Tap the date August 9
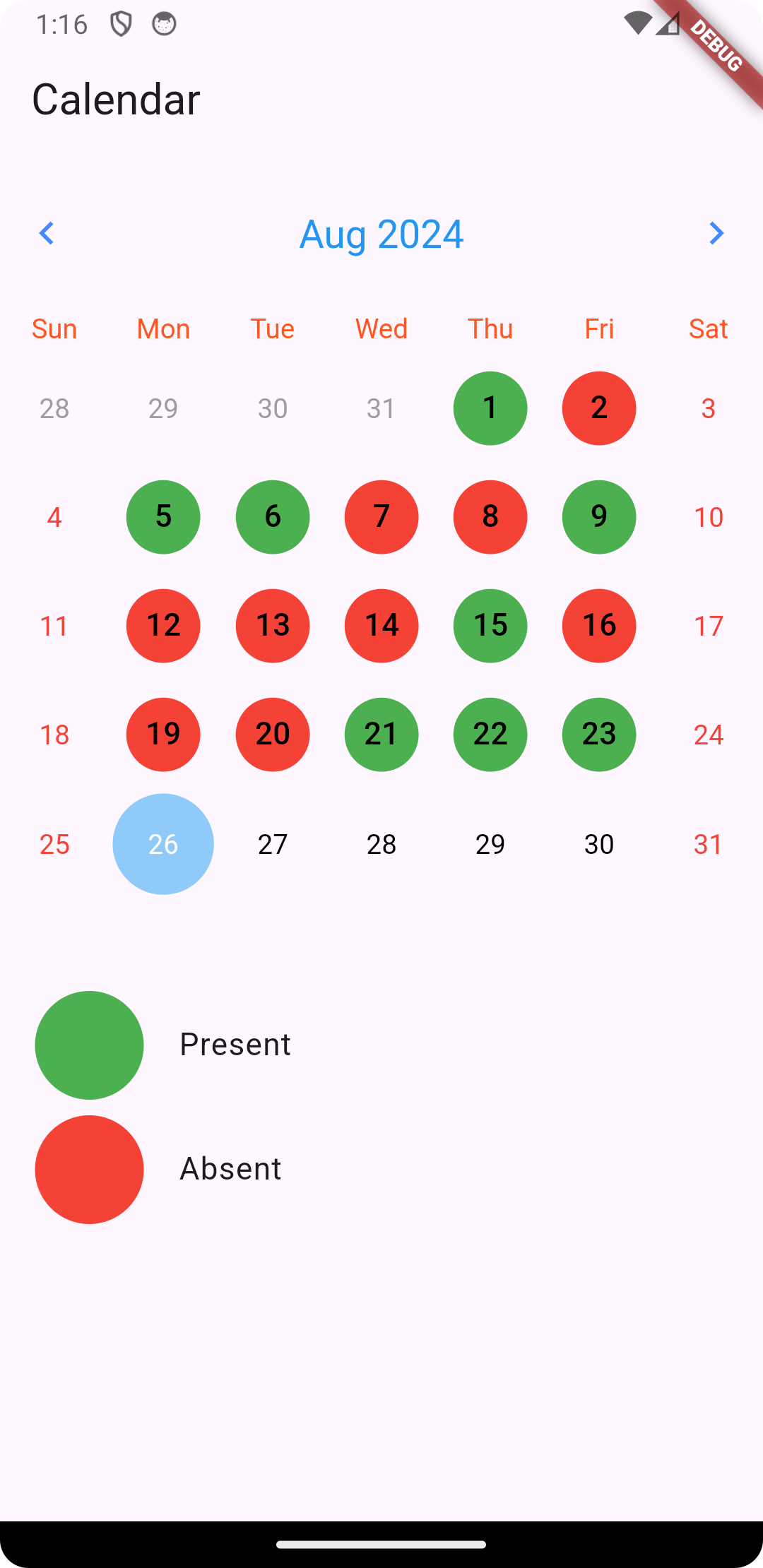Viewport: 763px width, 1568px height. tap(599, 517)
